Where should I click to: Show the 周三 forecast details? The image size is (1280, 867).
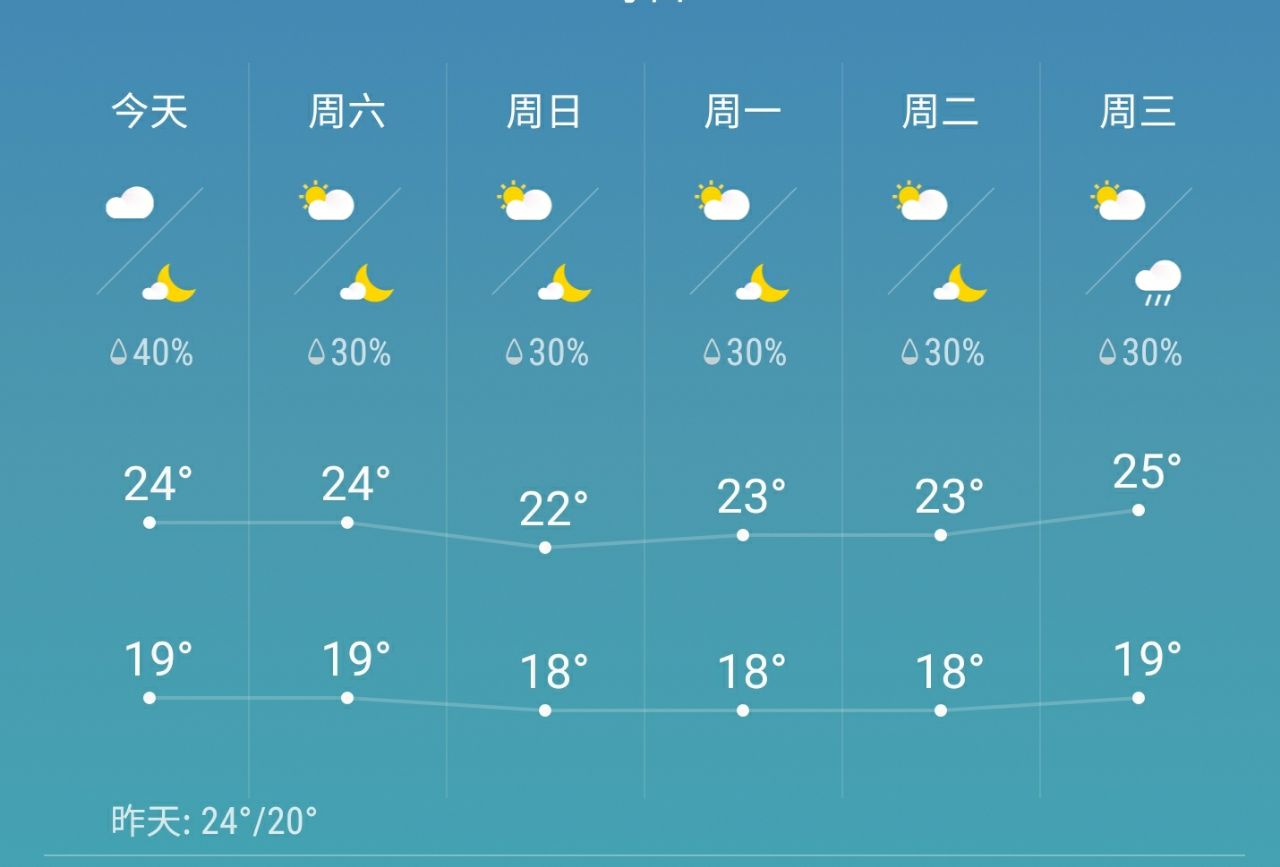click(1138, 112)
